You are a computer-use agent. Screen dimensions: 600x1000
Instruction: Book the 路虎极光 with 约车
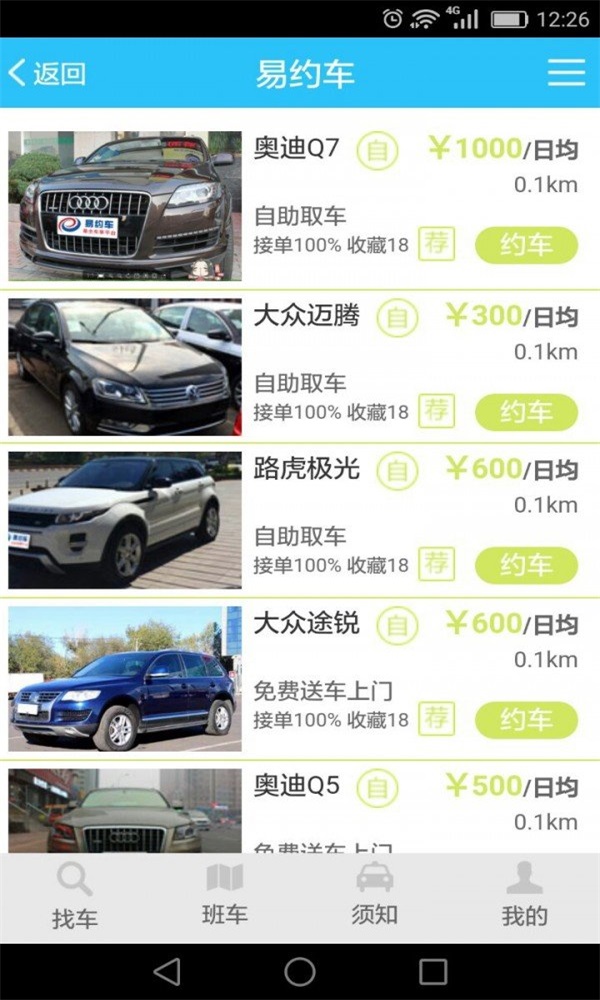pyautogui.click(x=526, y=565)
